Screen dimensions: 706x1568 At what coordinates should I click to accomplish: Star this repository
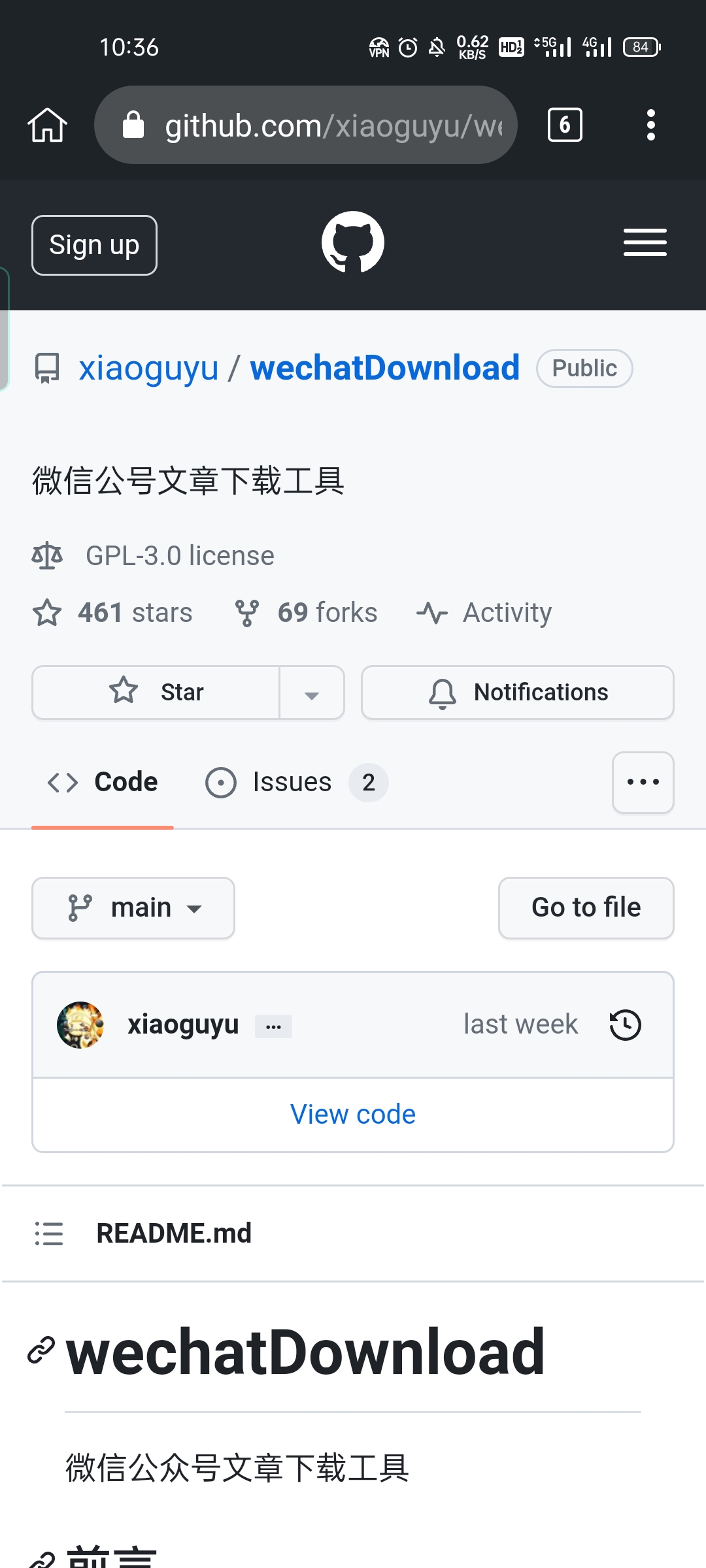pyautogui.click(x=156, y=693)
